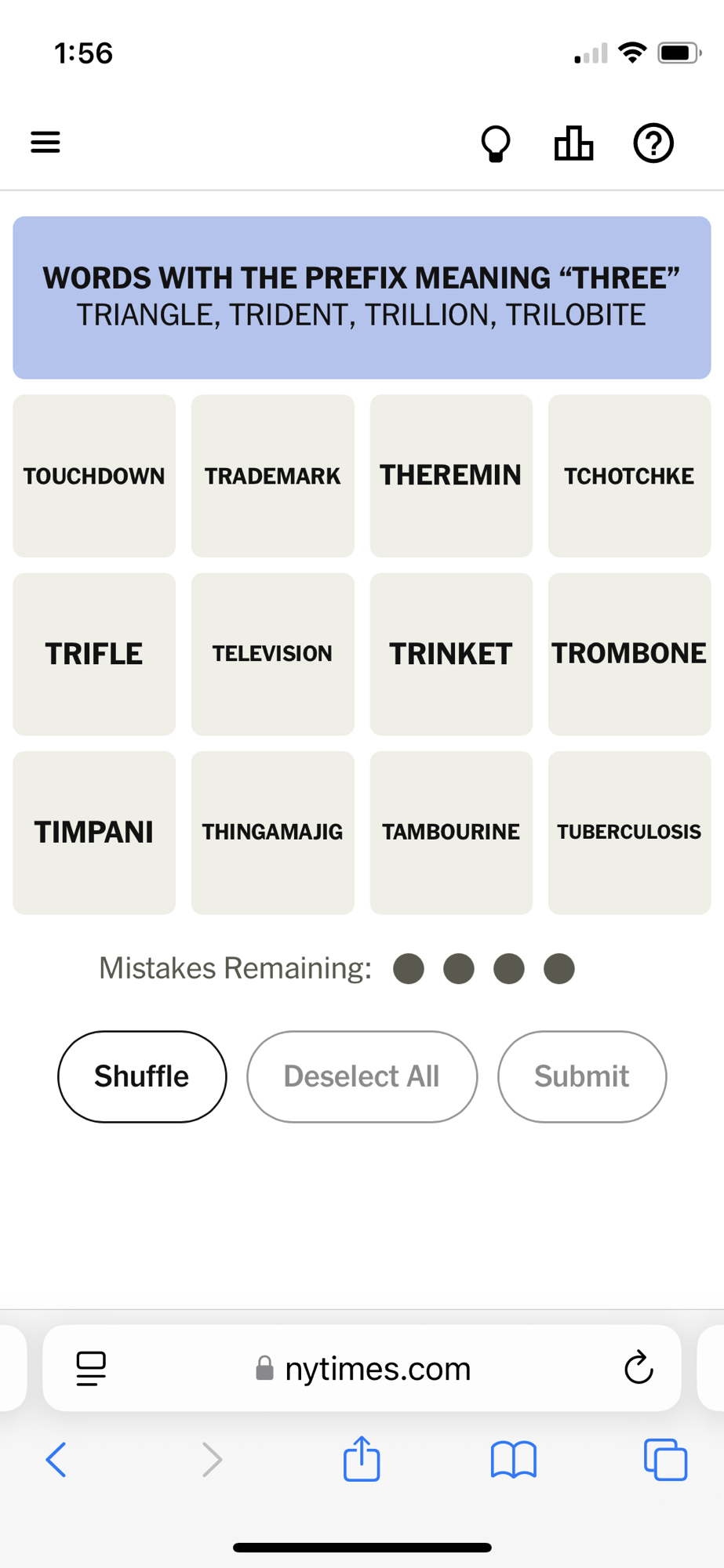Select the TROMBONE tile
Screen dimensions: 724x1568
tap(629, 654)
